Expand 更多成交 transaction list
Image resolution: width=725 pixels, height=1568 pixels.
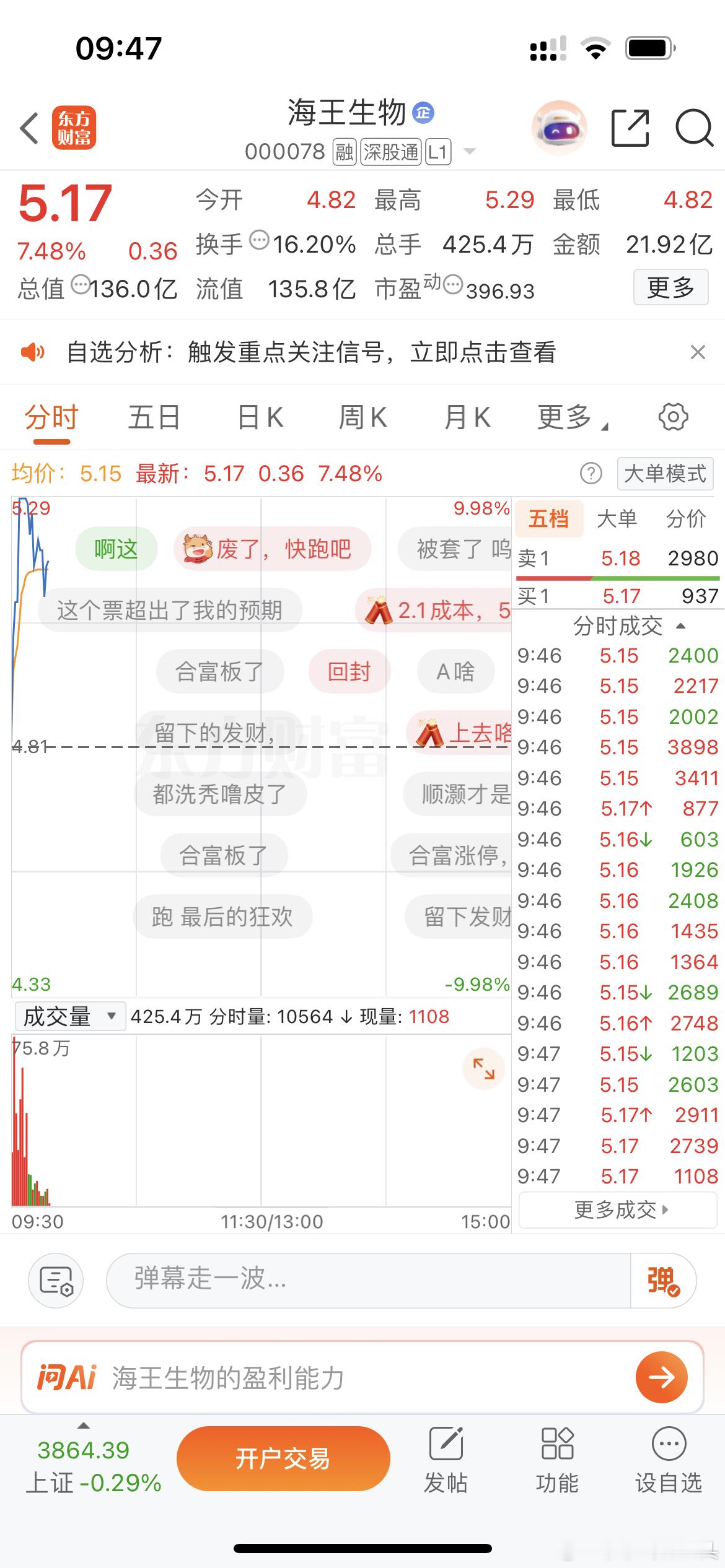pyautogui.click(x=616, y=1209)
